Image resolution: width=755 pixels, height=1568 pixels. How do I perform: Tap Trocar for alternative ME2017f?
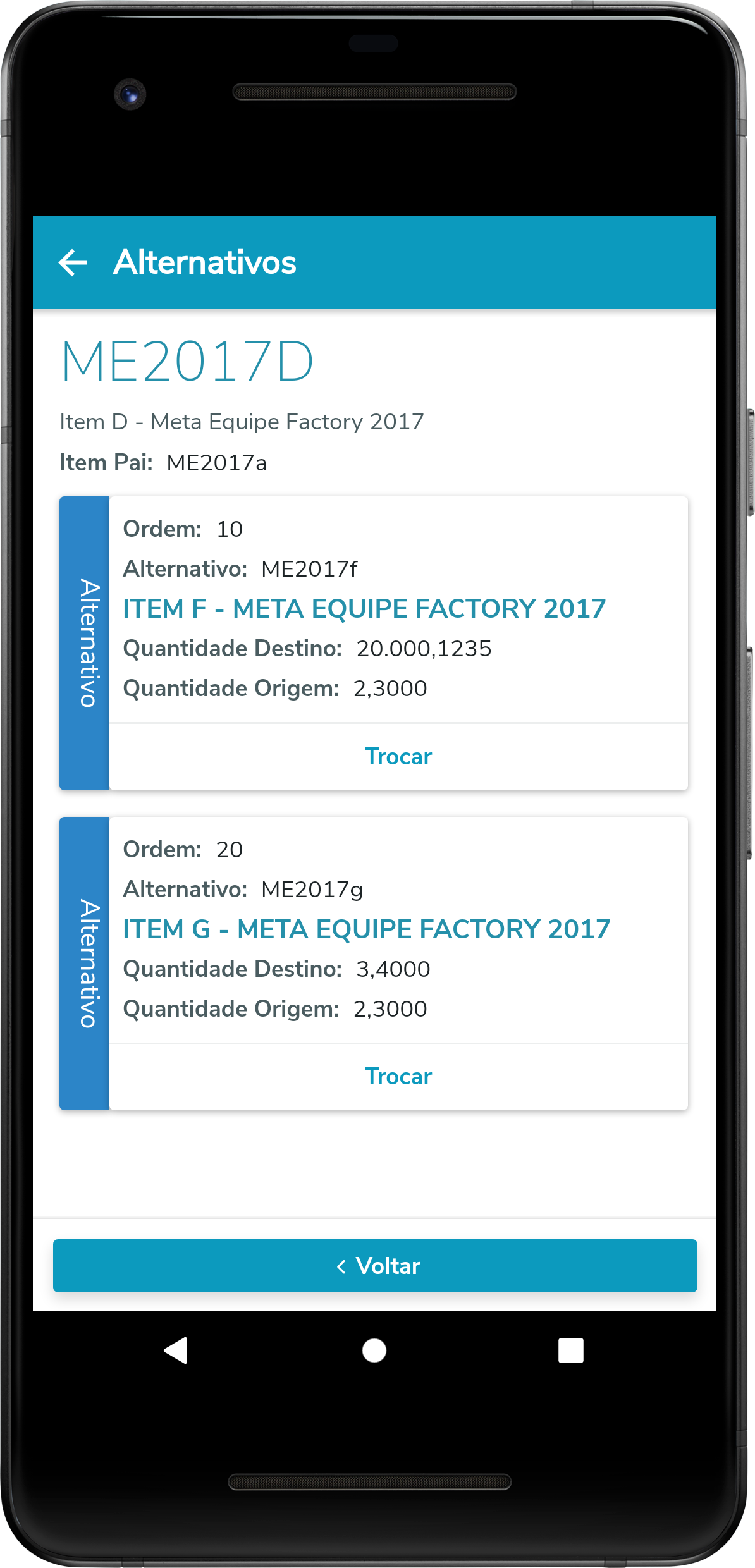(398, 756)
